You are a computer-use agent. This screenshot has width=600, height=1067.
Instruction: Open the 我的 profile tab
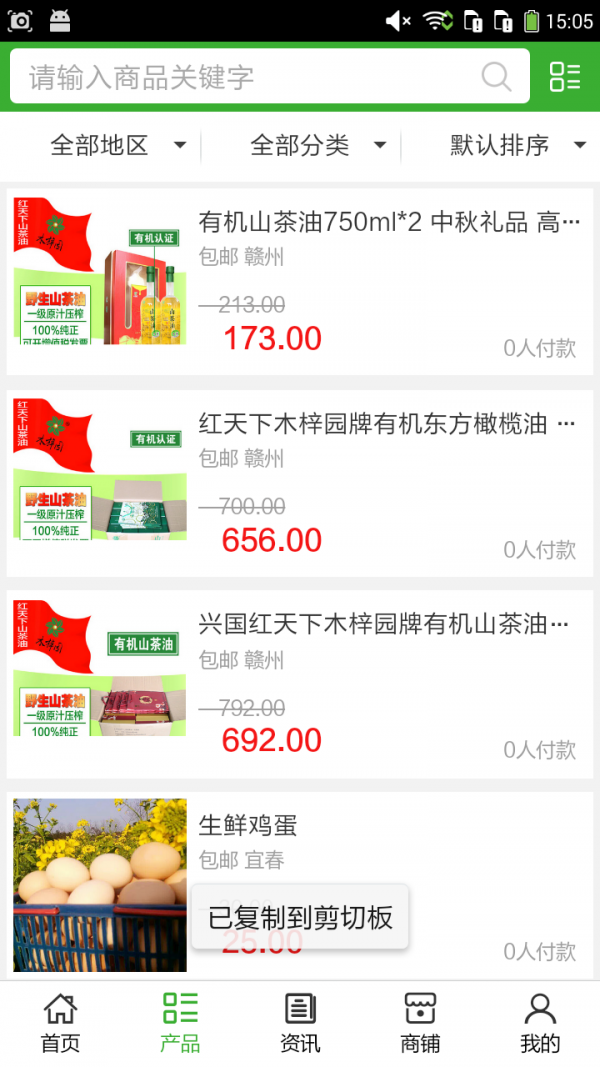click(540, 1023)
